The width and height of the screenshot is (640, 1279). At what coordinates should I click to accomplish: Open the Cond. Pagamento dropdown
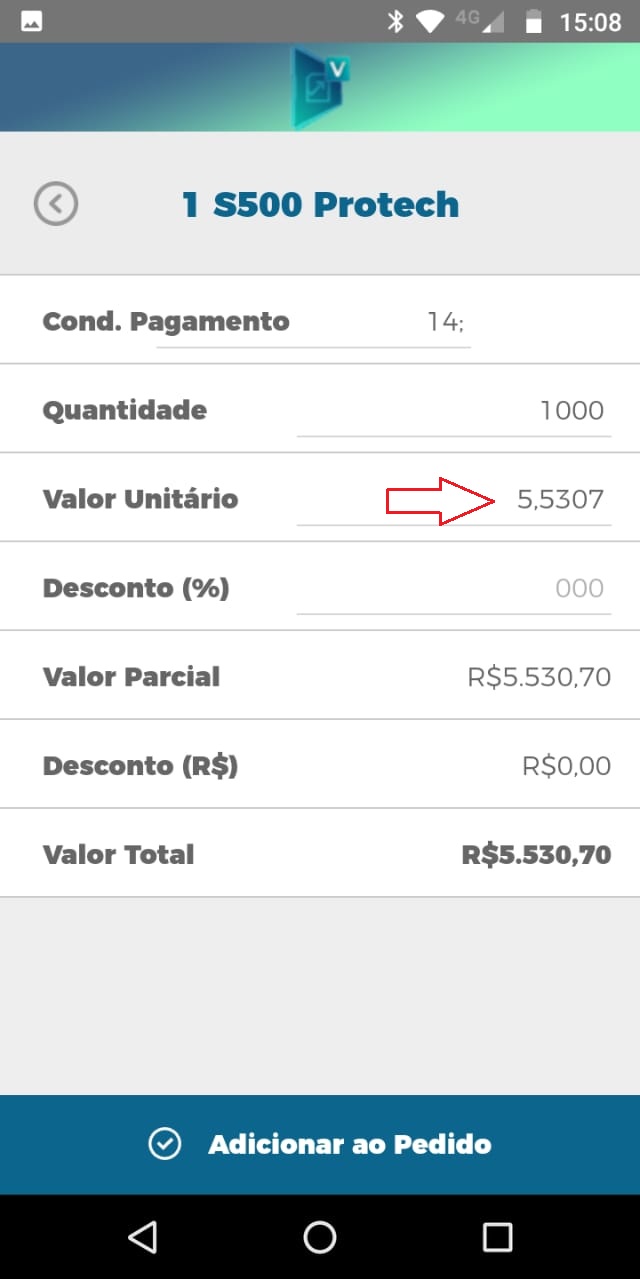click(x=313, y=323)
